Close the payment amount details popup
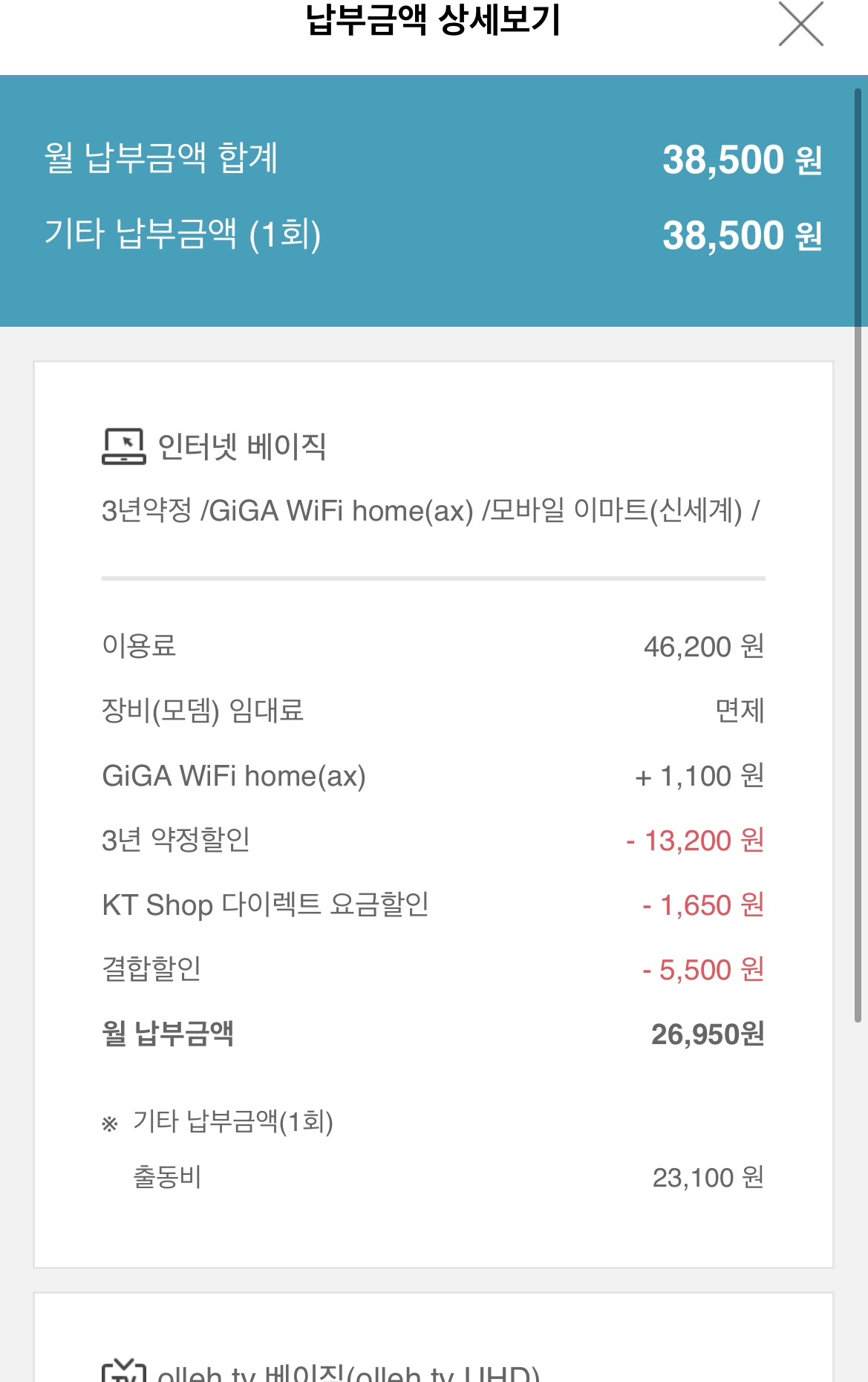Viewport: 868px width, 1382px height. [x=800, y=24]
